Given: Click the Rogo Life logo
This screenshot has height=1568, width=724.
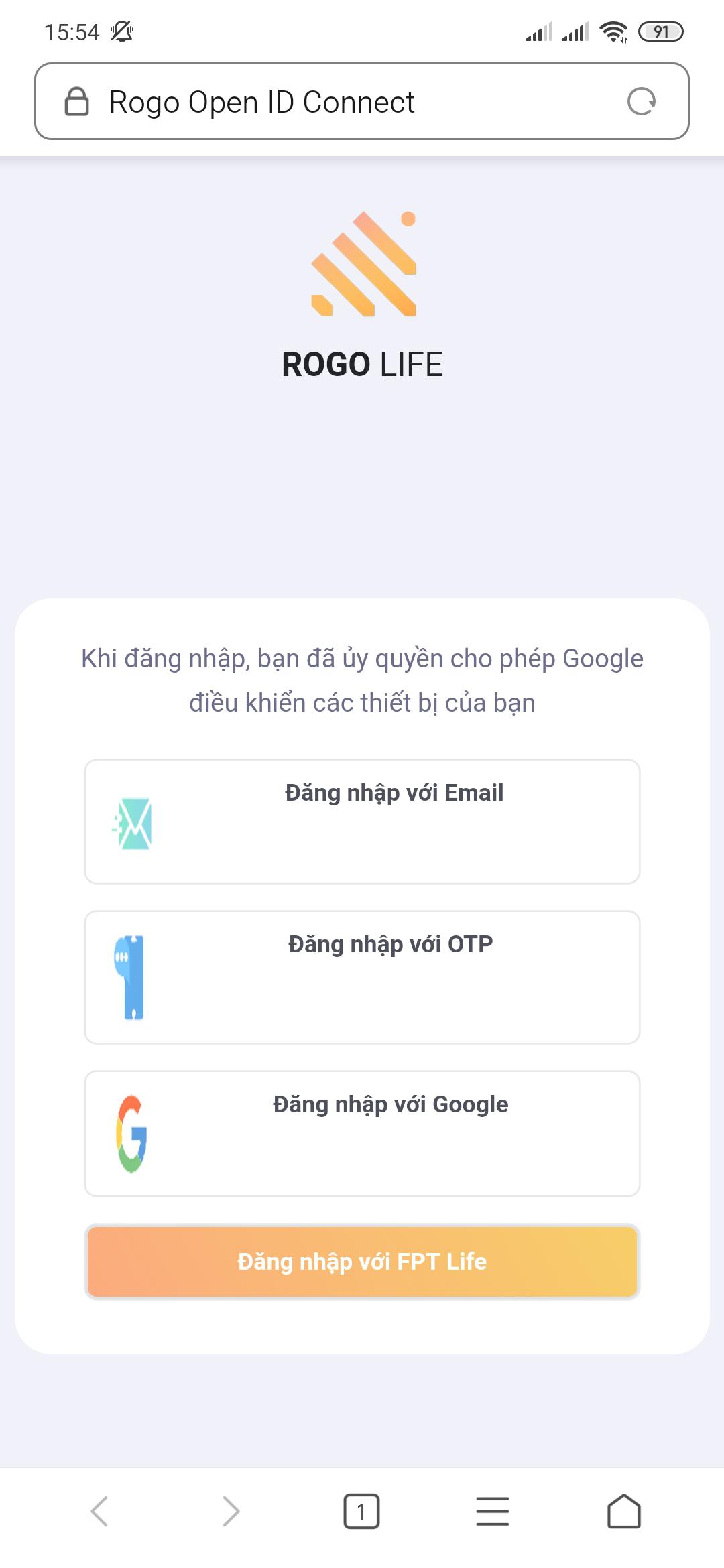Looking at the screenshot, I should (x=362, y=263).
